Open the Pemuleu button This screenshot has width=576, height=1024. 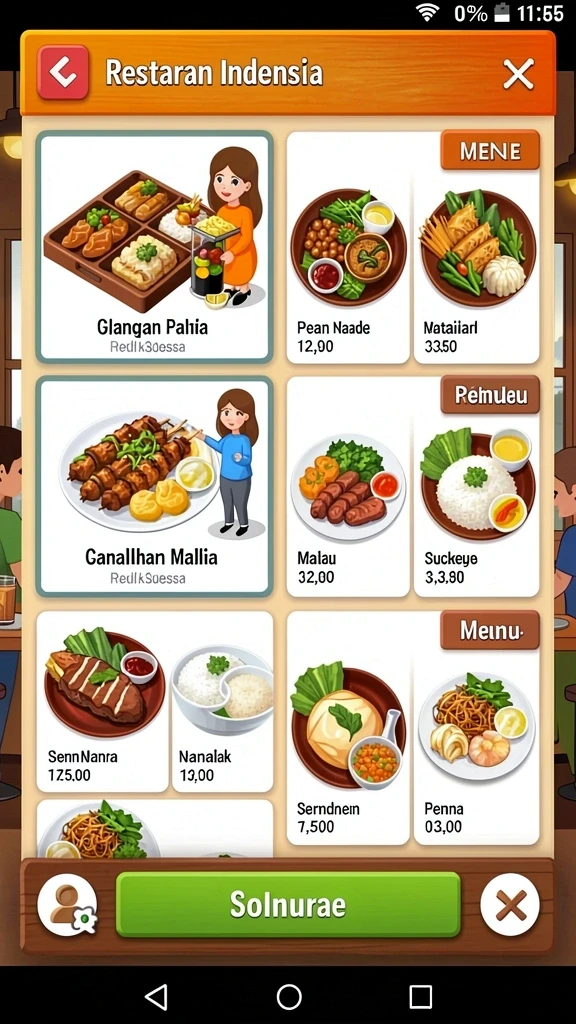pyautogui.click(x=490, y=394)
